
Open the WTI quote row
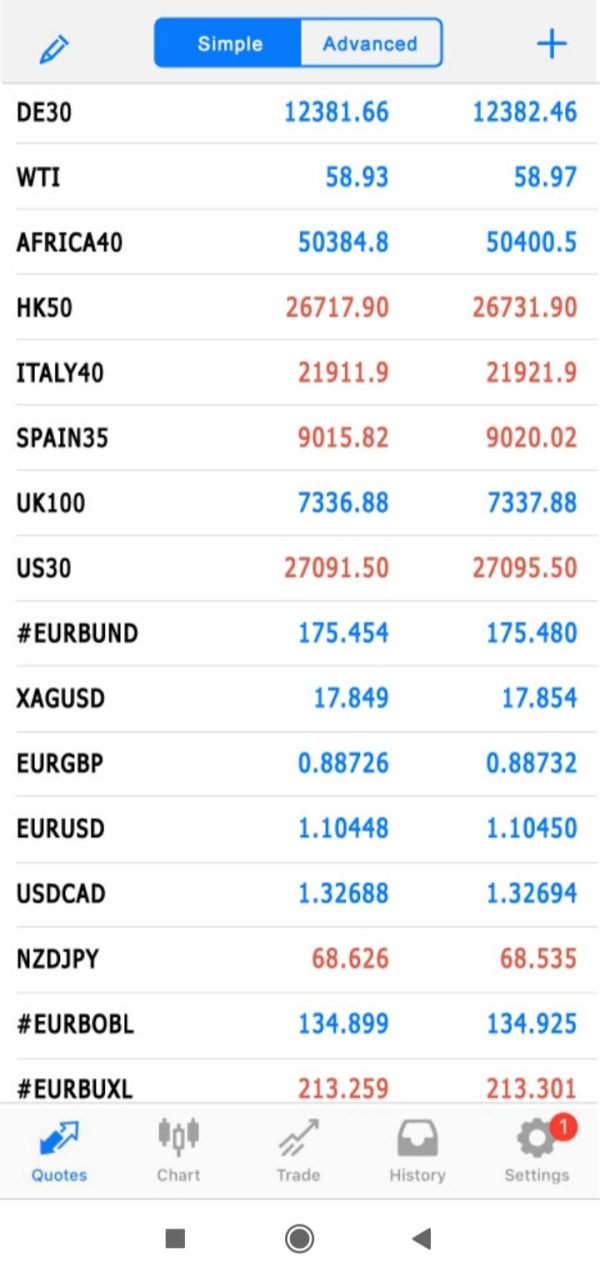click(300, 177)
